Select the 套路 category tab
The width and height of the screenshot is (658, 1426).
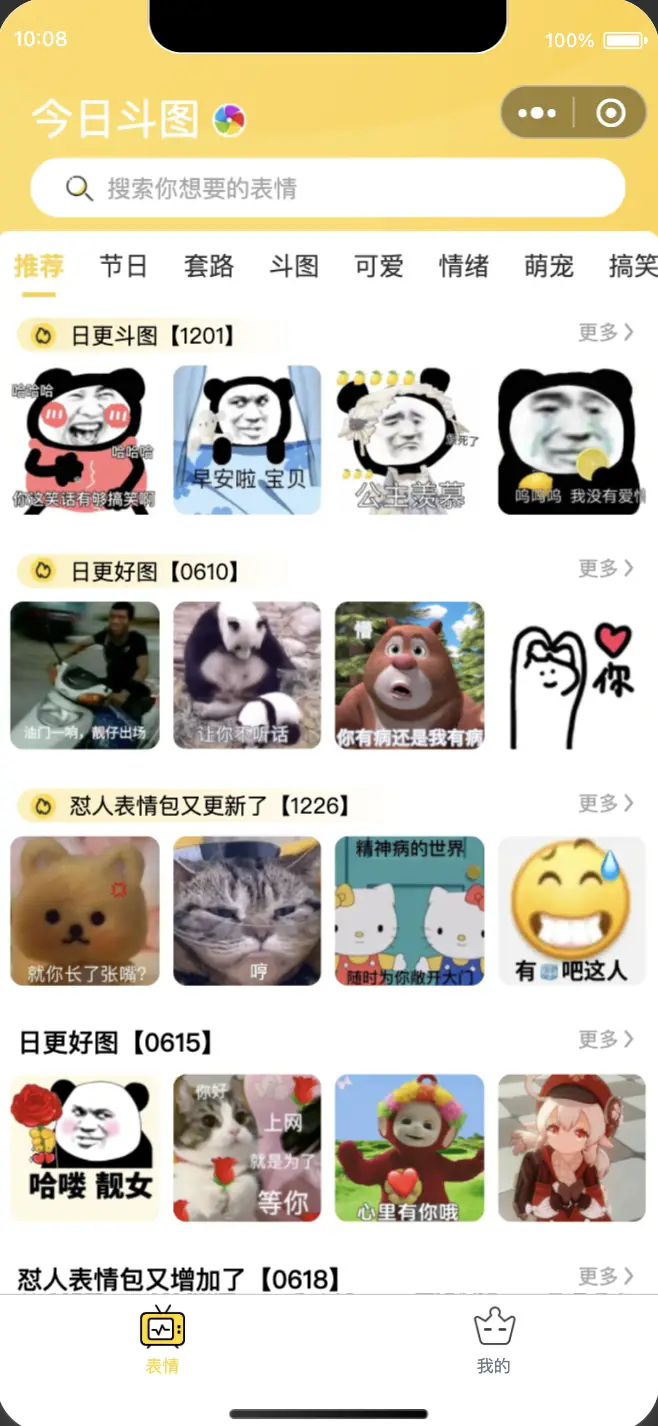pos(209,266)
